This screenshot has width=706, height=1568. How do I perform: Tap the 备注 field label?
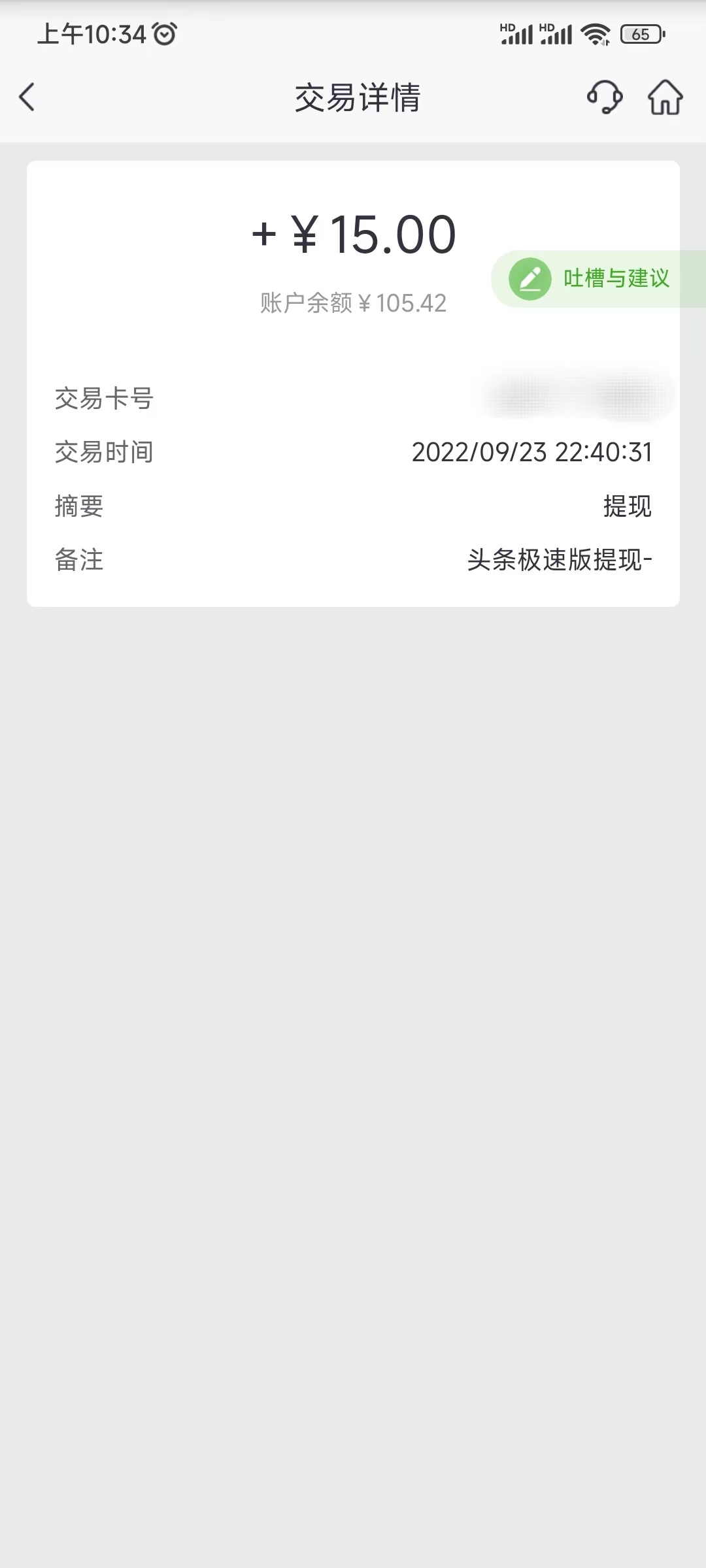(x=77, y=559)
